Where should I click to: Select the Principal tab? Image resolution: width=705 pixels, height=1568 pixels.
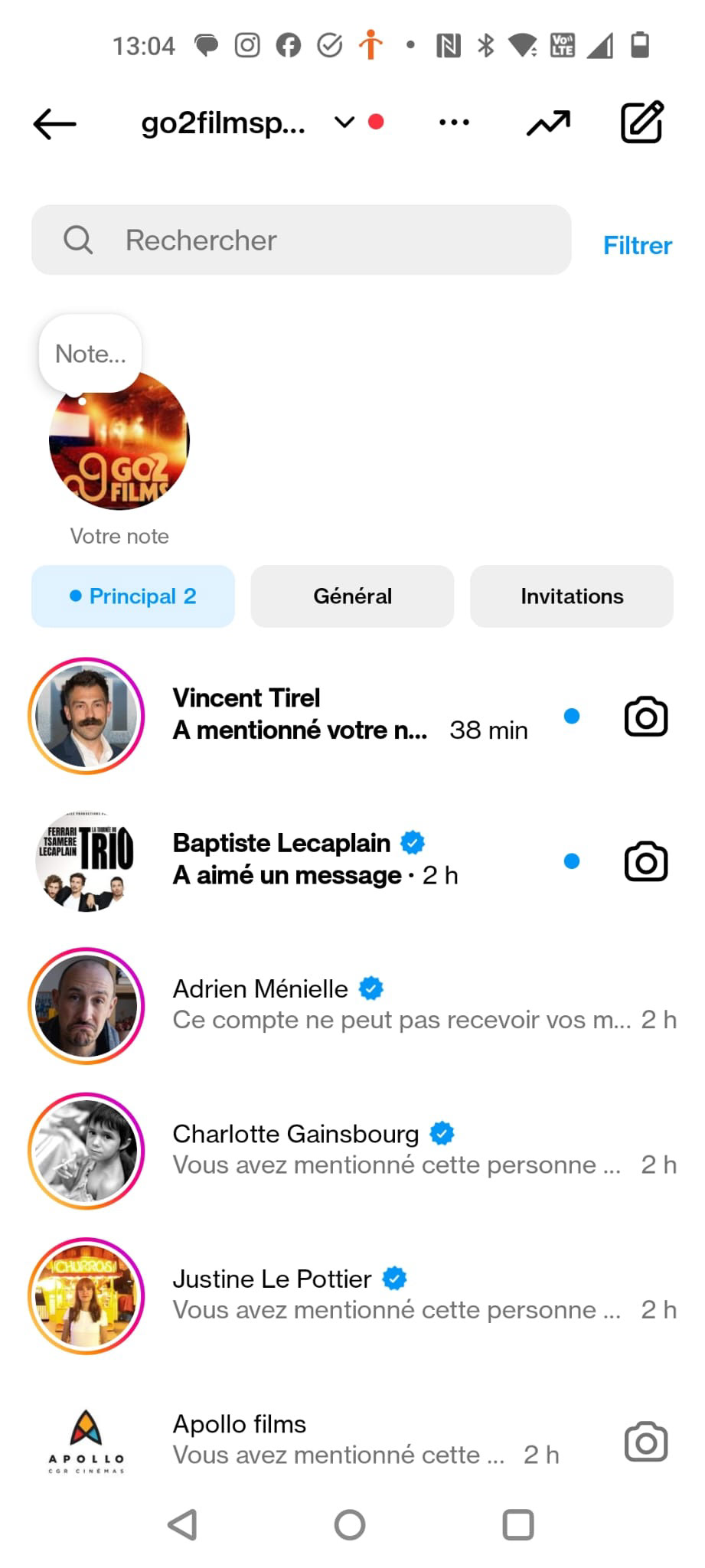[x=133, y=596]
